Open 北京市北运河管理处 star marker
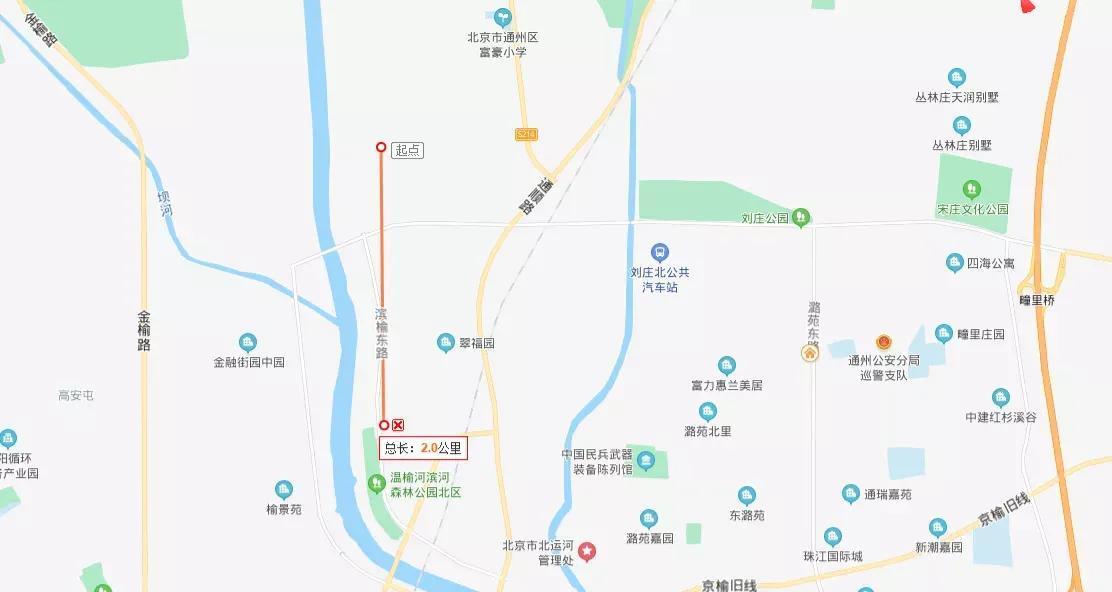Image resolution: width=1112 pixels, height=592 pixels. [588, 551]
